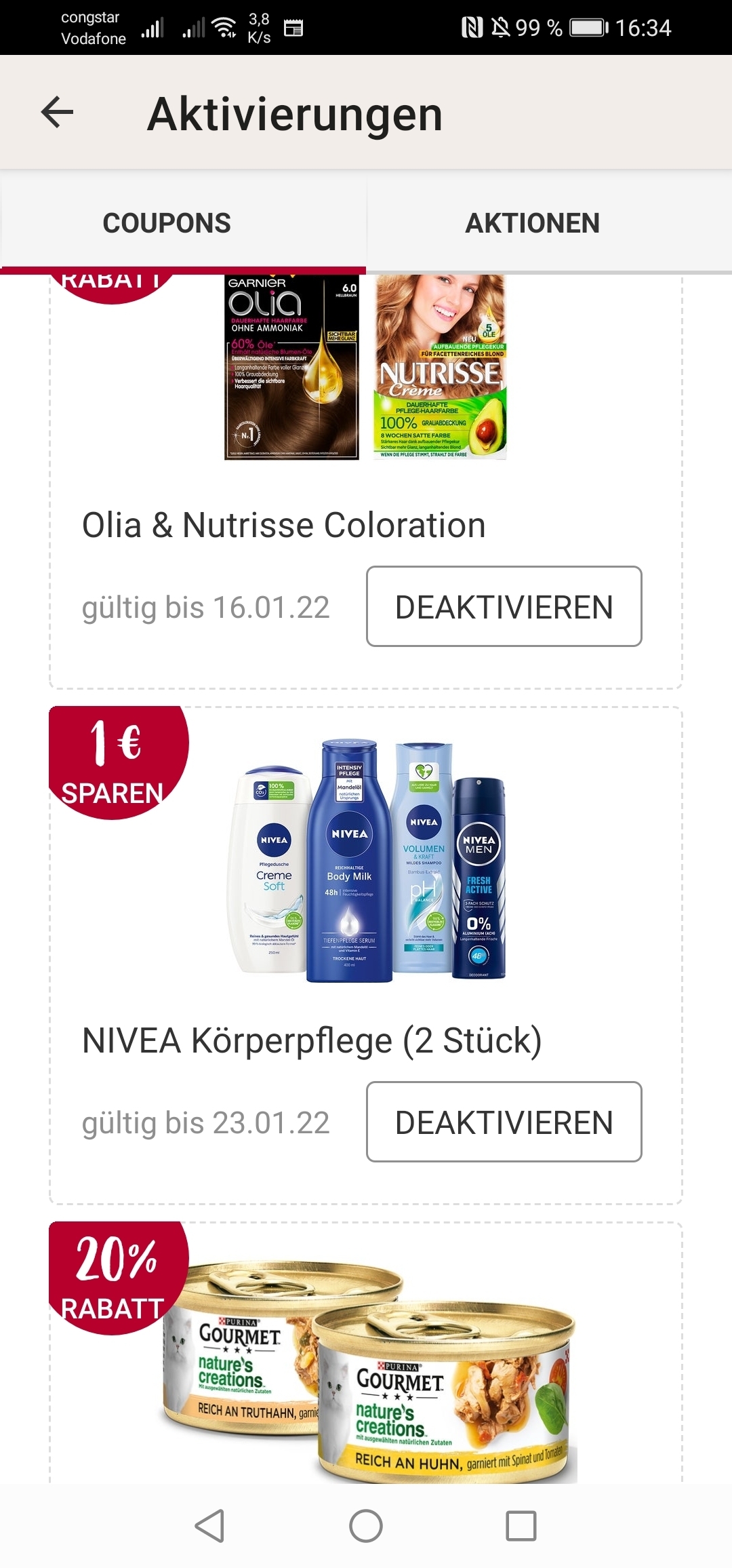Image resolution: width=732 pixels, height=1568 pixels.
Task: Deactivate the NIVEA Körperpflege coupon
Action: point(504,1122)
